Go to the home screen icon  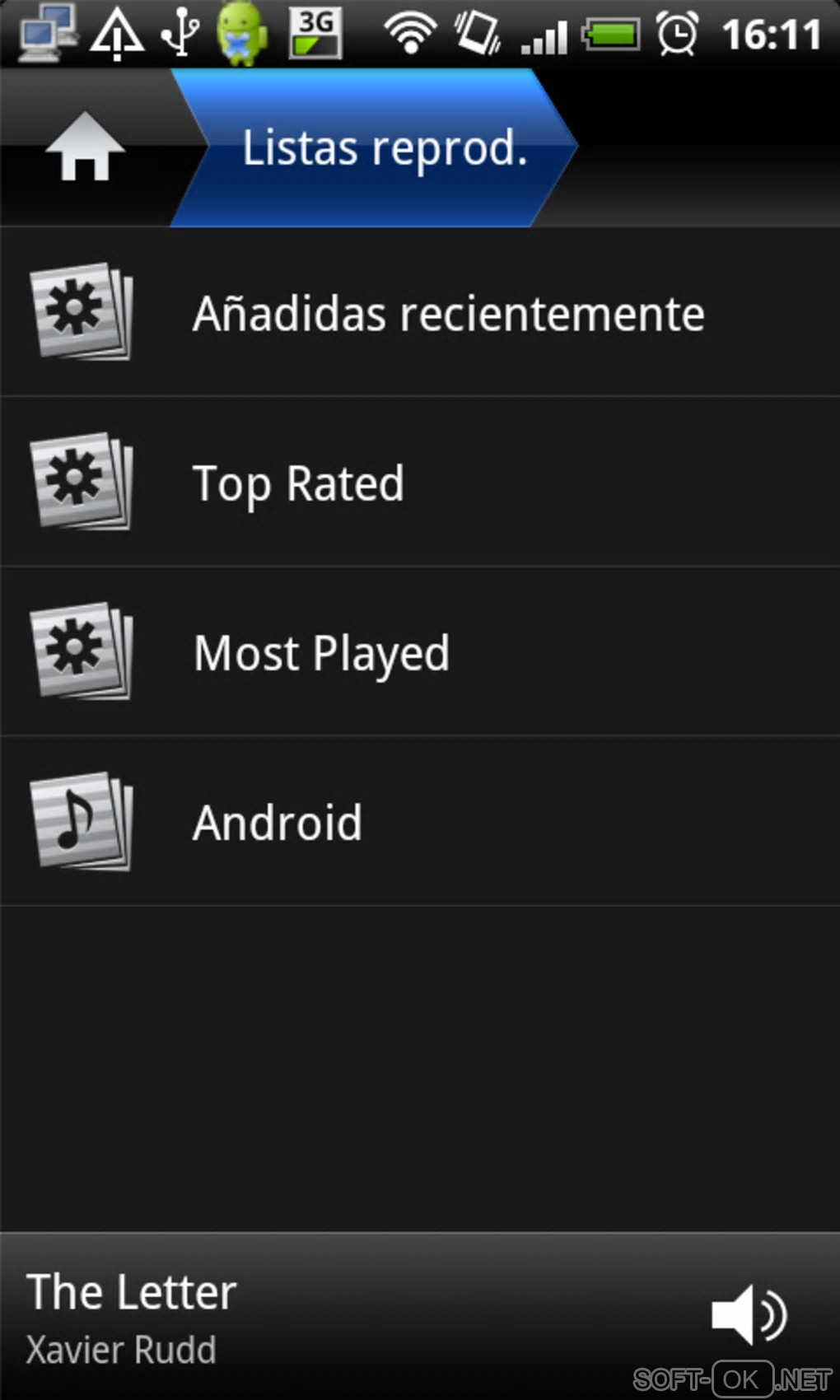click(85, 147)
